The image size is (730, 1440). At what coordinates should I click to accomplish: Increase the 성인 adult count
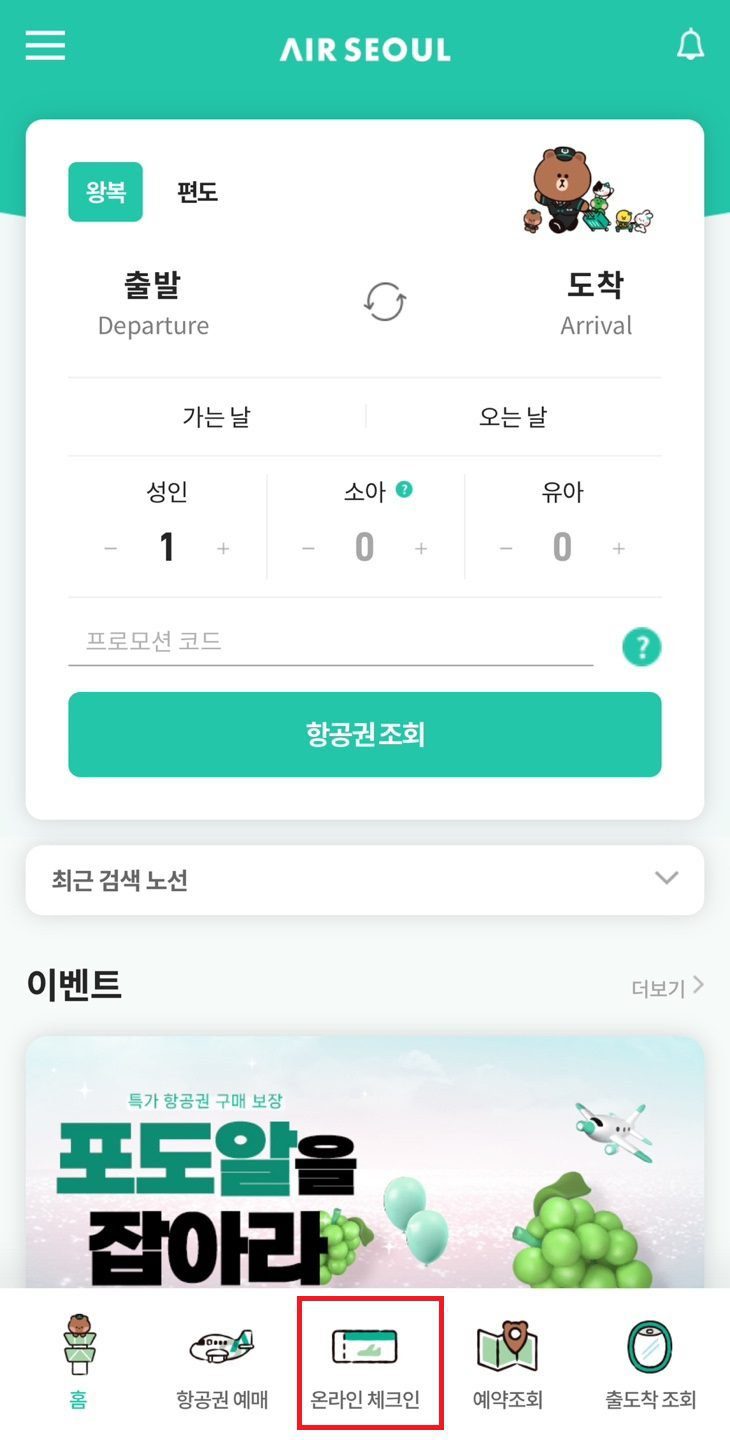point(223,548)
